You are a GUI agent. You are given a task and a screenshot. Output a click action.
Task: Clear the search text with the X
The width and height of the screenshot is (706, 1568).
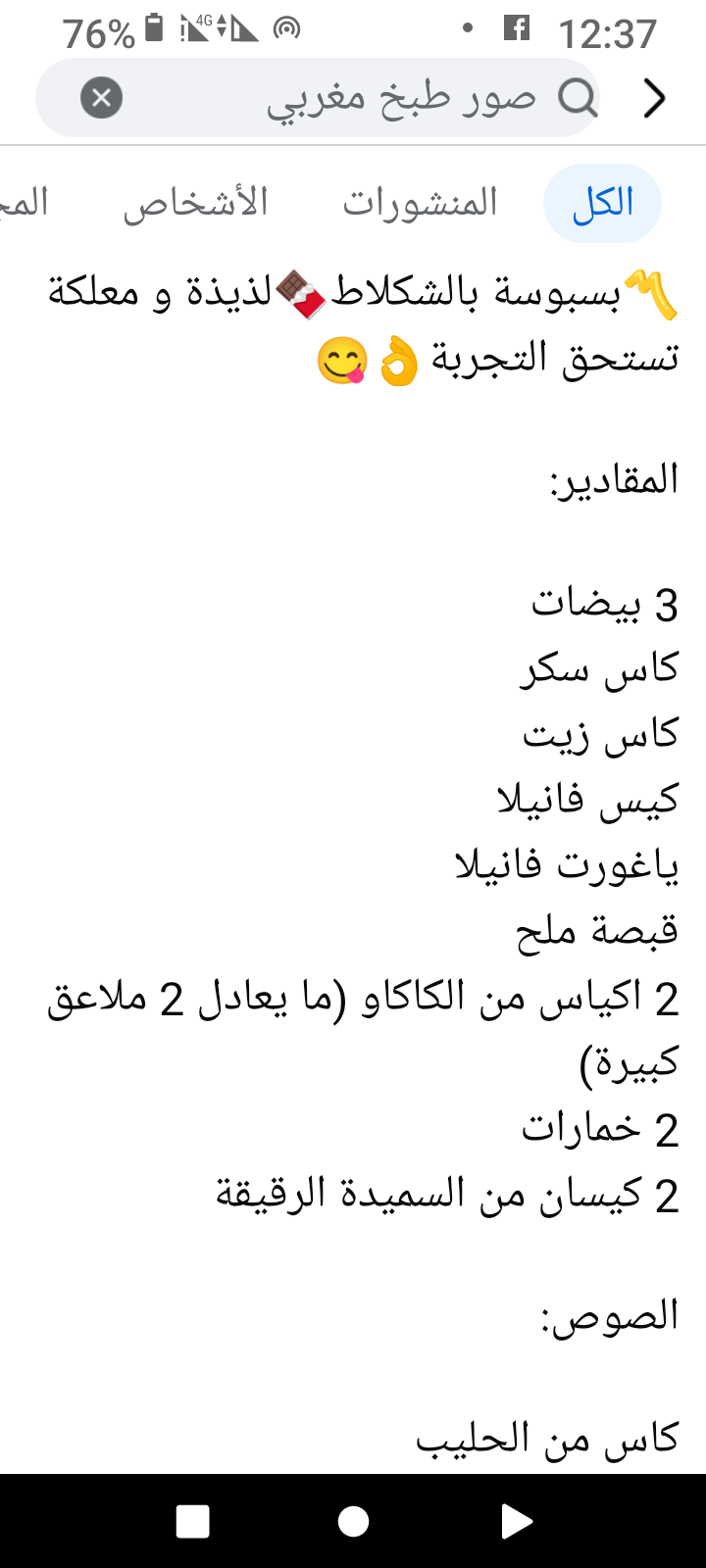[x=101, y=98]
